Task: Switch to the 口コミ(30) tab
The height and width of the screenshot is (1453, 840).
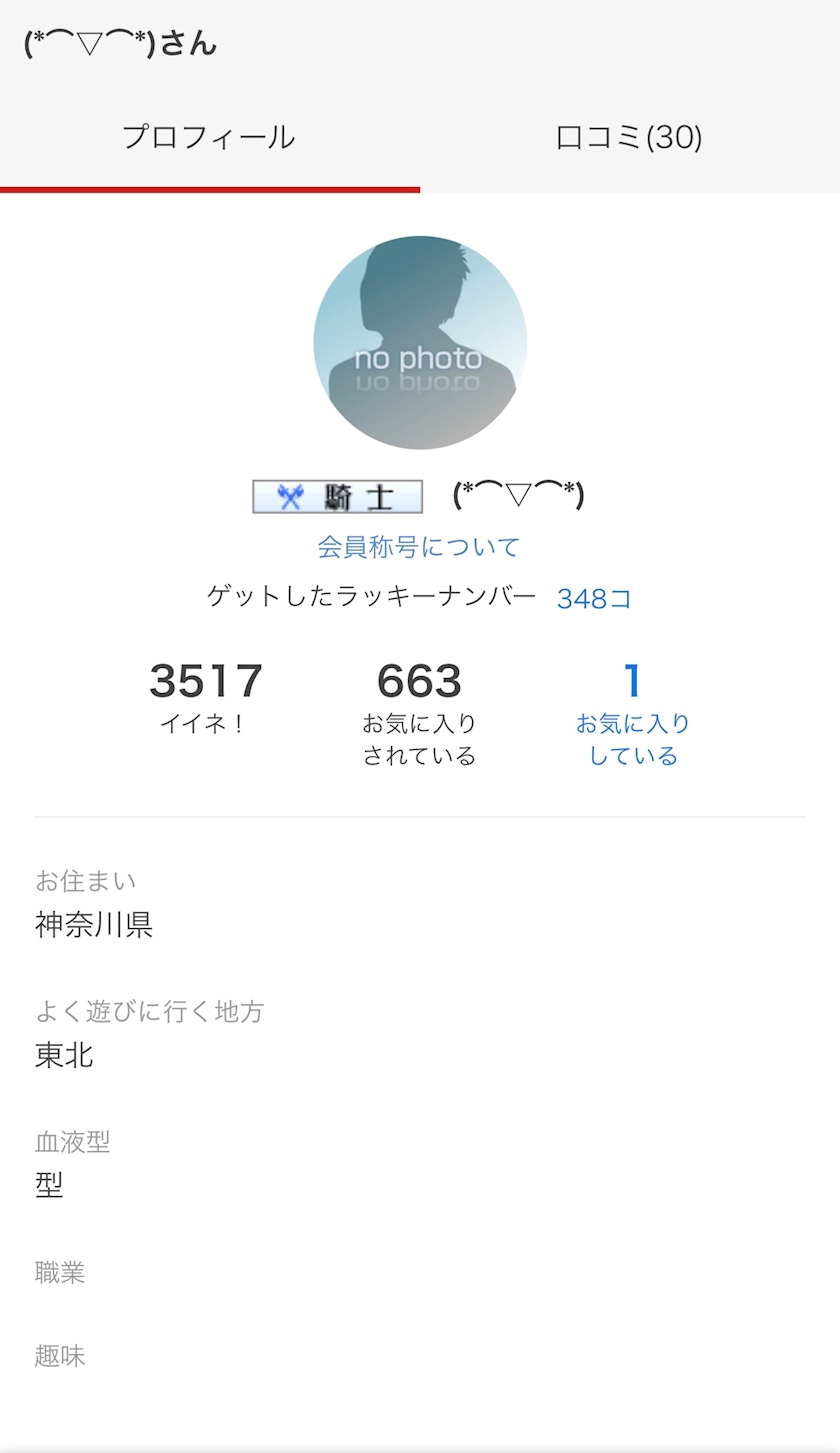Action: (x=629, y=137)
